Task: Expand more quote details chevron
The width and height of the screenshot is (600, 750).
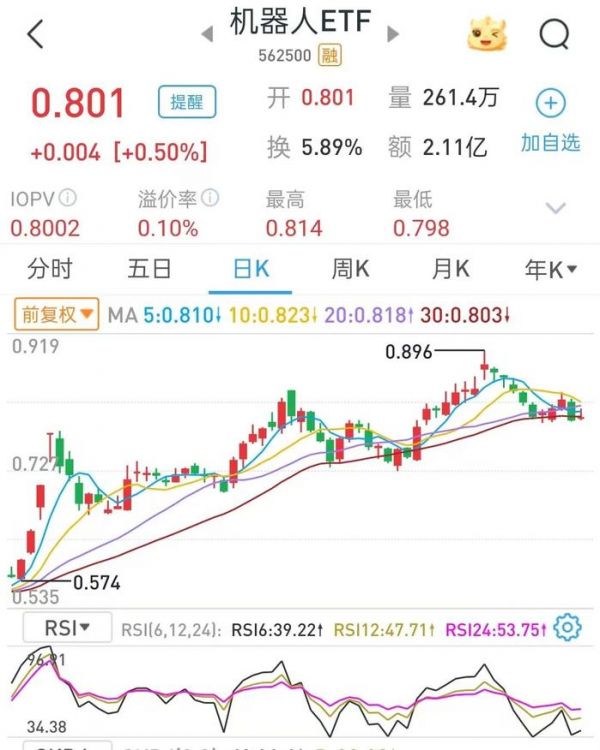Action: pos(555,208)
